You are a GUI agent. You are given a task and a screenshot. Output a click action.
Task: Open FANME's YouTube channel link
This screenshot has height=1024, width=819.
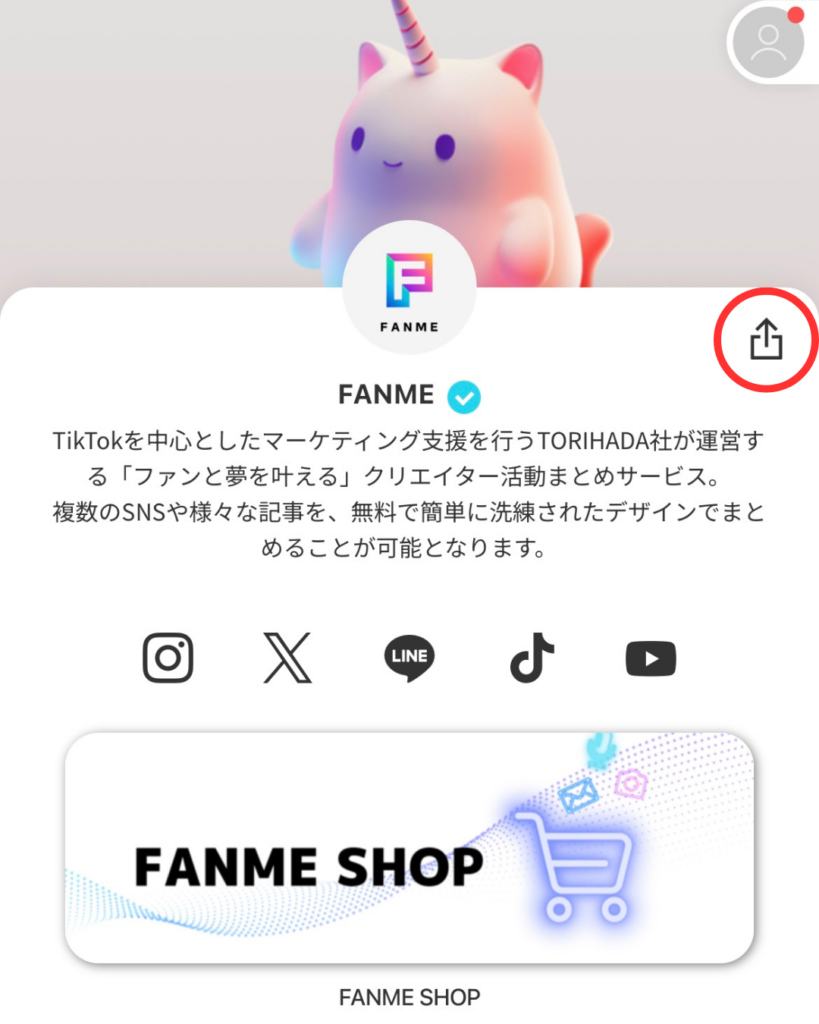tap(651, 658)
